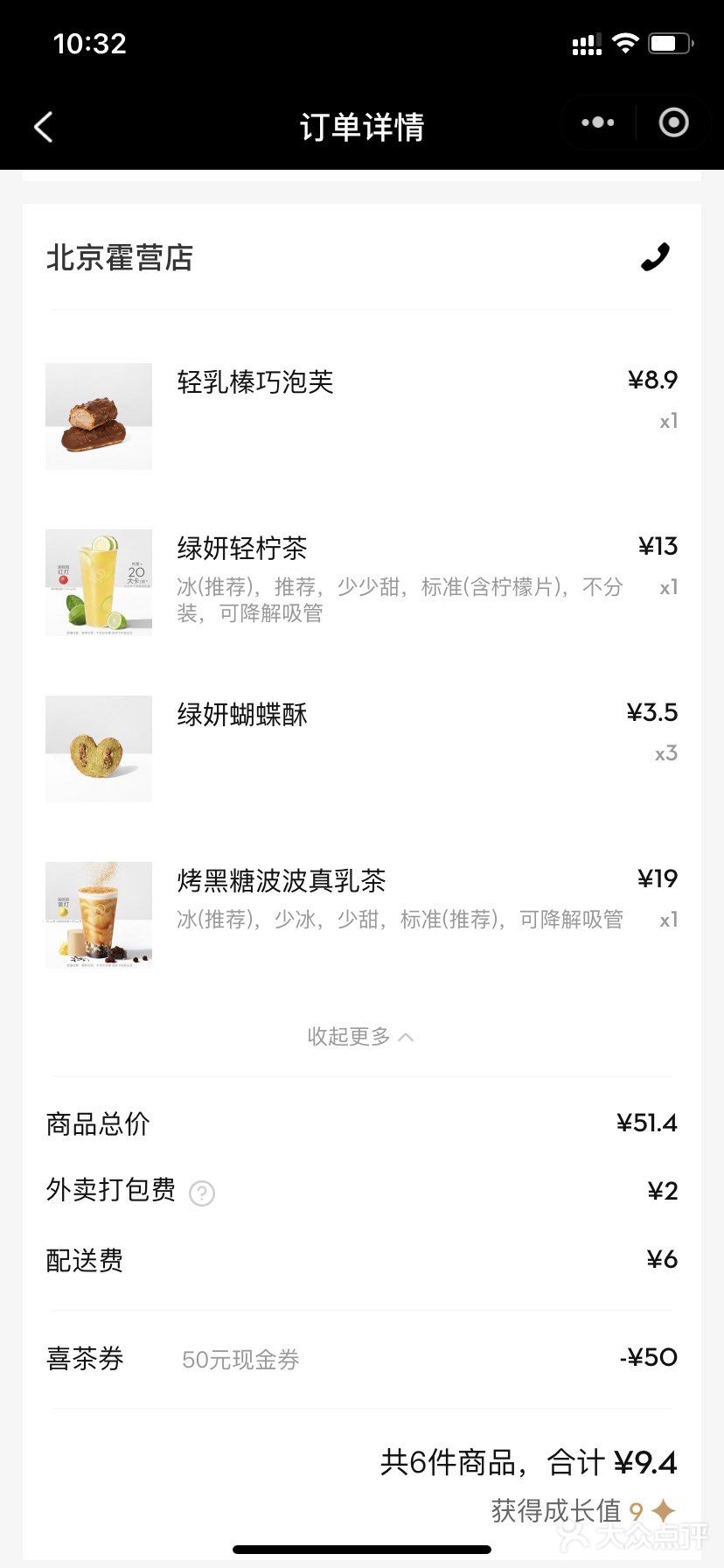Tap the chevron beside 收起更多
Image resolution: width=724 pixels, height=1568 pixels.
pos(405,1037)
